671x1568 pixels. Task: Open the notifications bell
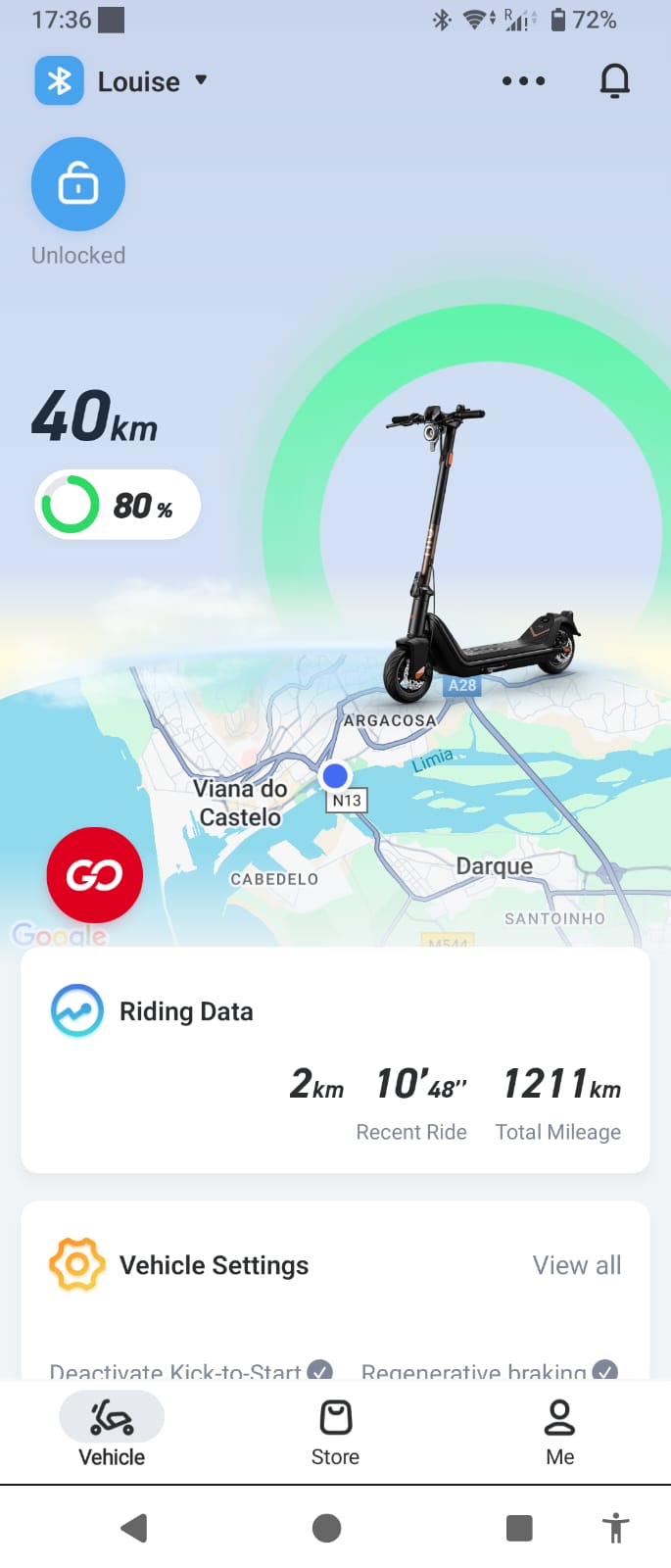[x=614, y=81]
